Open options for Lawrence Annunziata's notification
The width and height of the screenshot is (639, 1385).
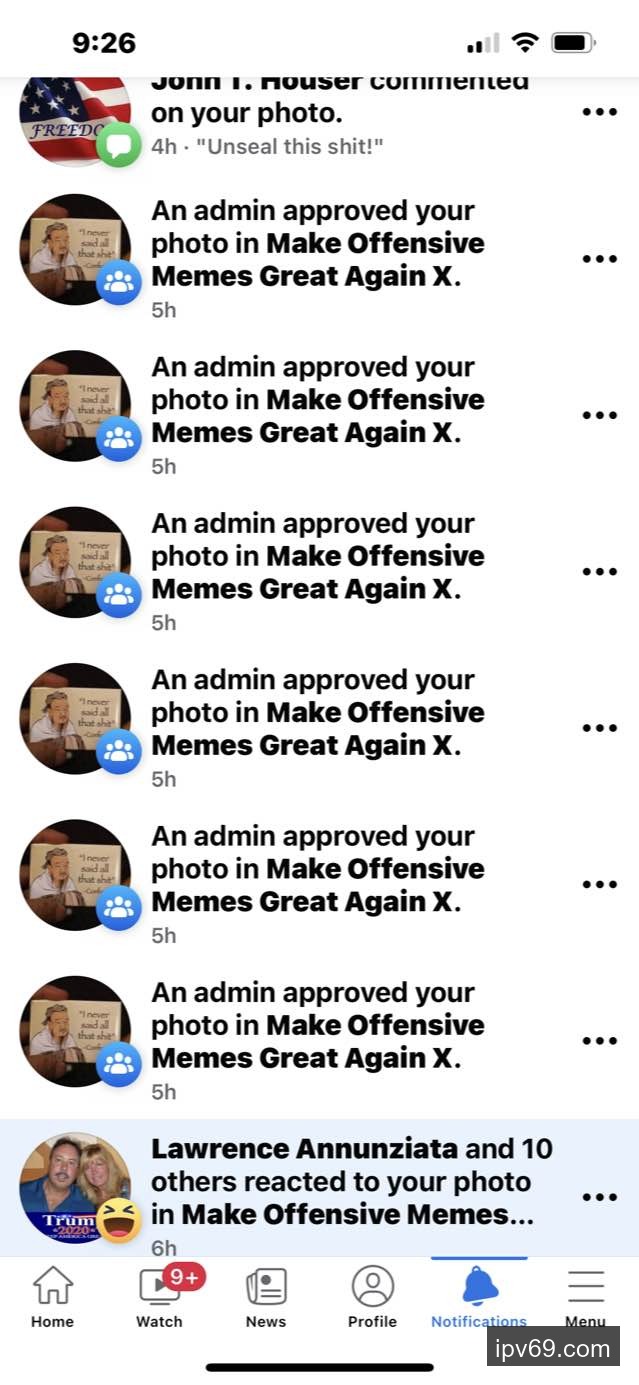pyautogui.click(x=599, y=1197)
